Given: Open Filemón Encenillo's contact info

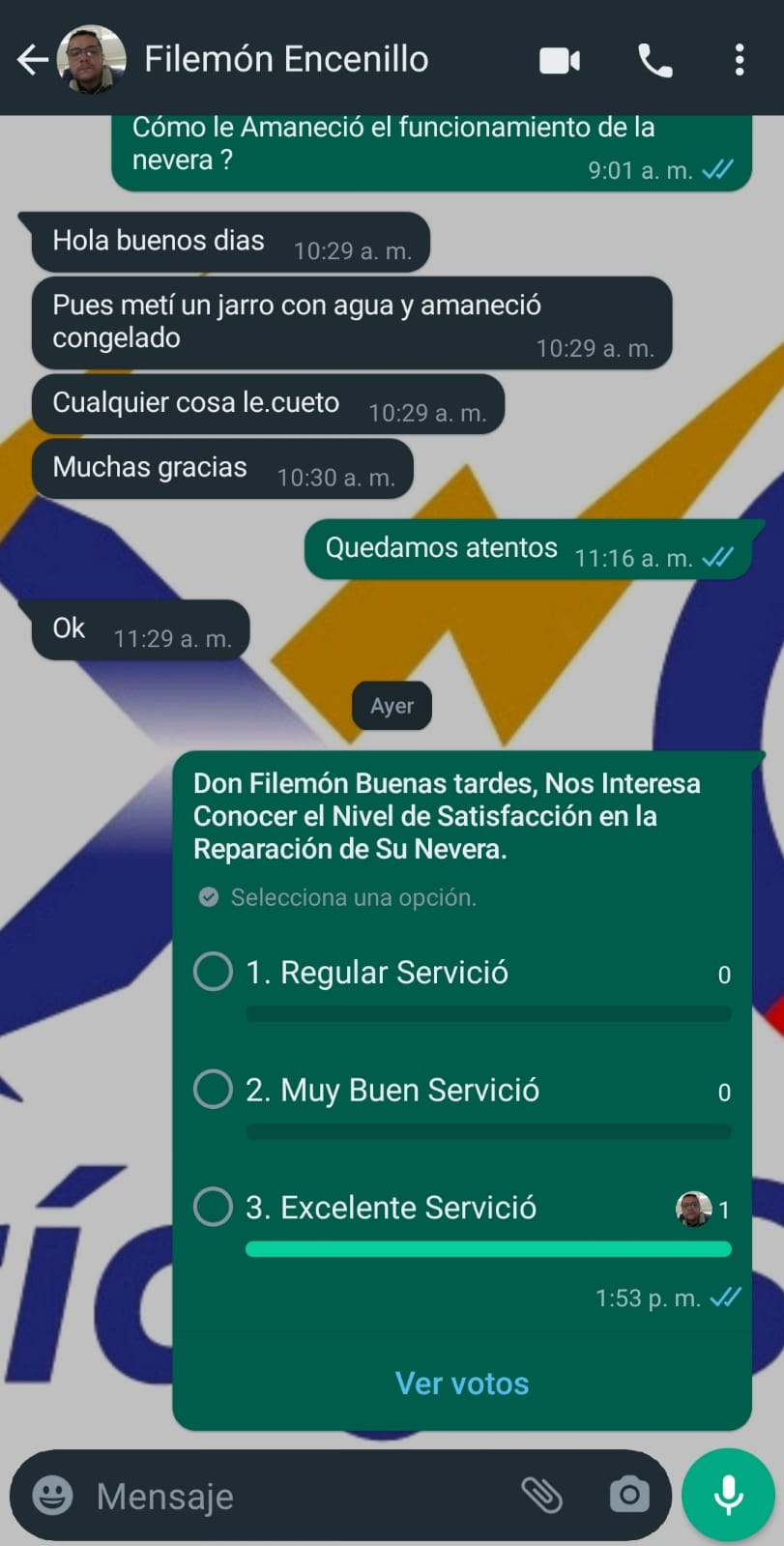Looking at the screenshot, I should (286, 60).
